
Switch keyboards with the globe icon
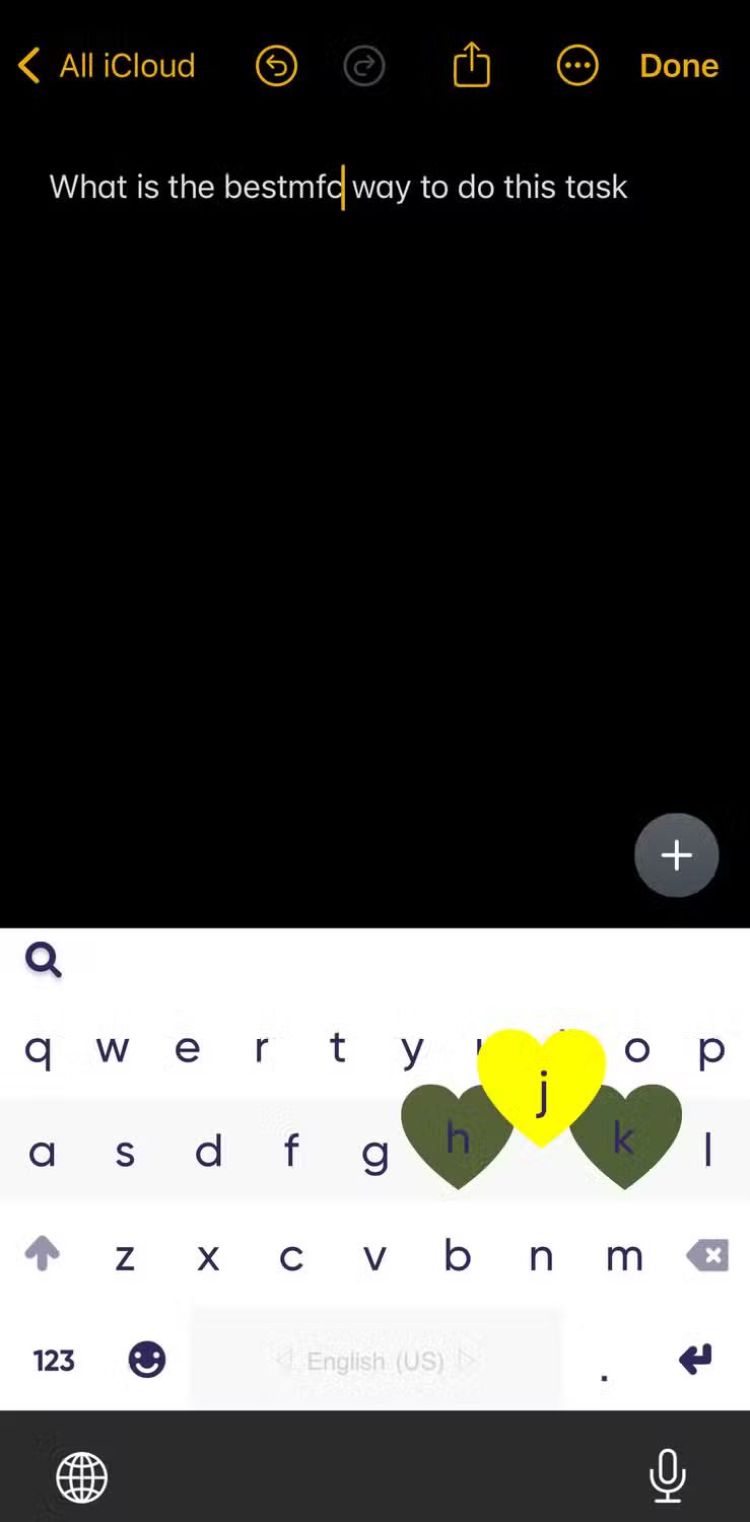click(81, 1477)
